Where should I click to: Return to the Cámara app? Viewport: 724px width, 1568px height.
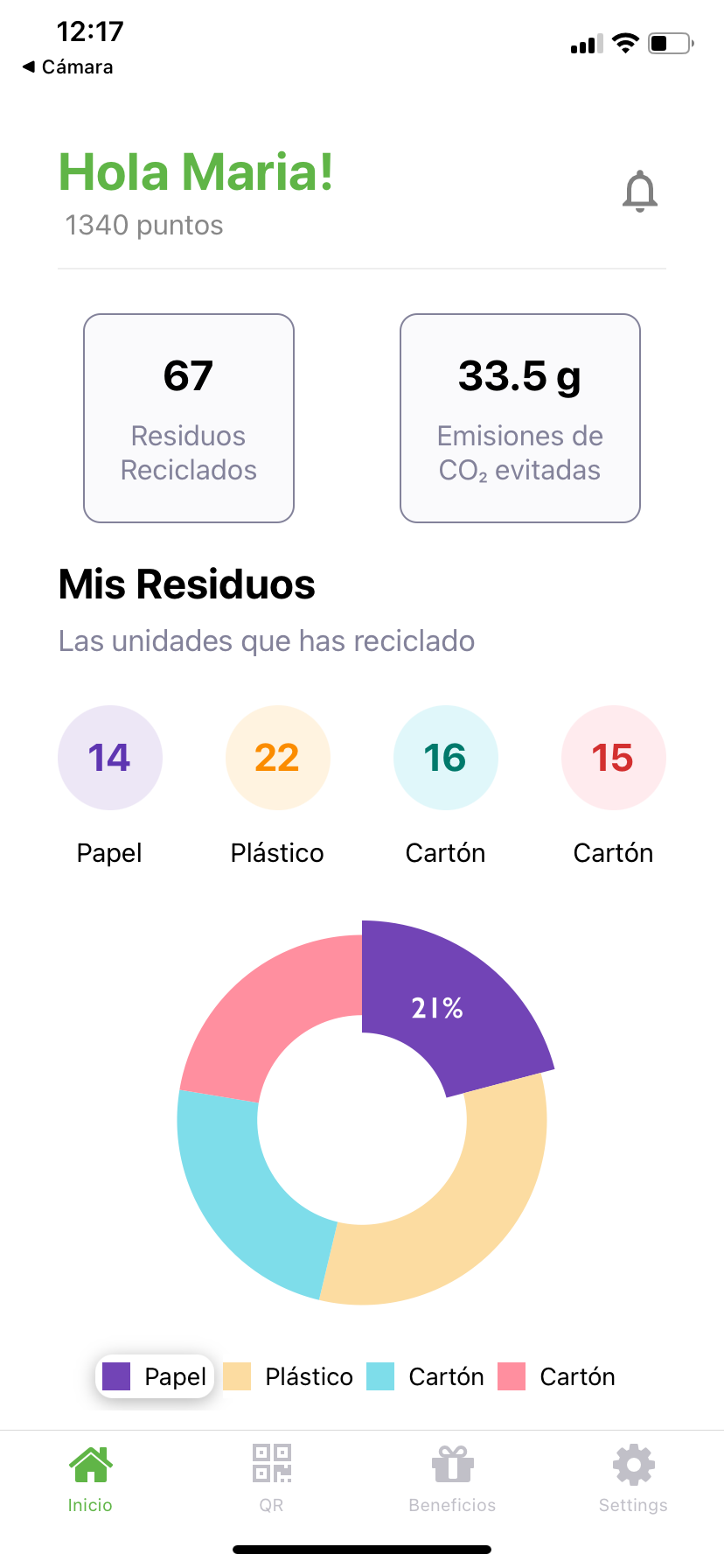point(68,67)
